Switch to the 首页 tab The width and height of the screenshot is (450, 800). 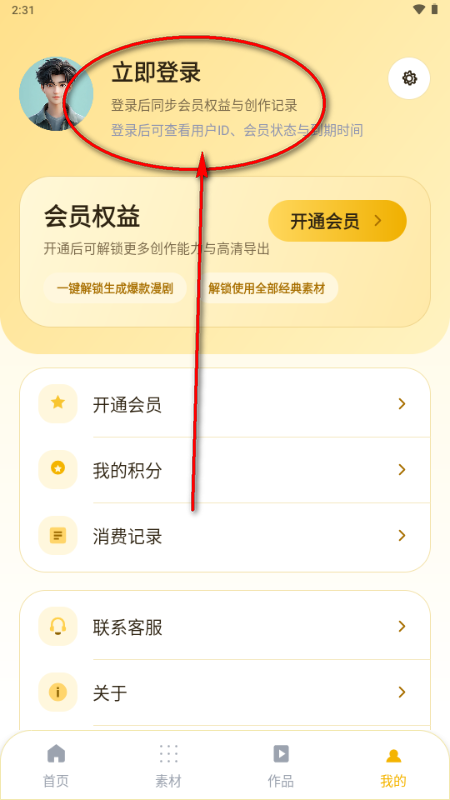56,765
